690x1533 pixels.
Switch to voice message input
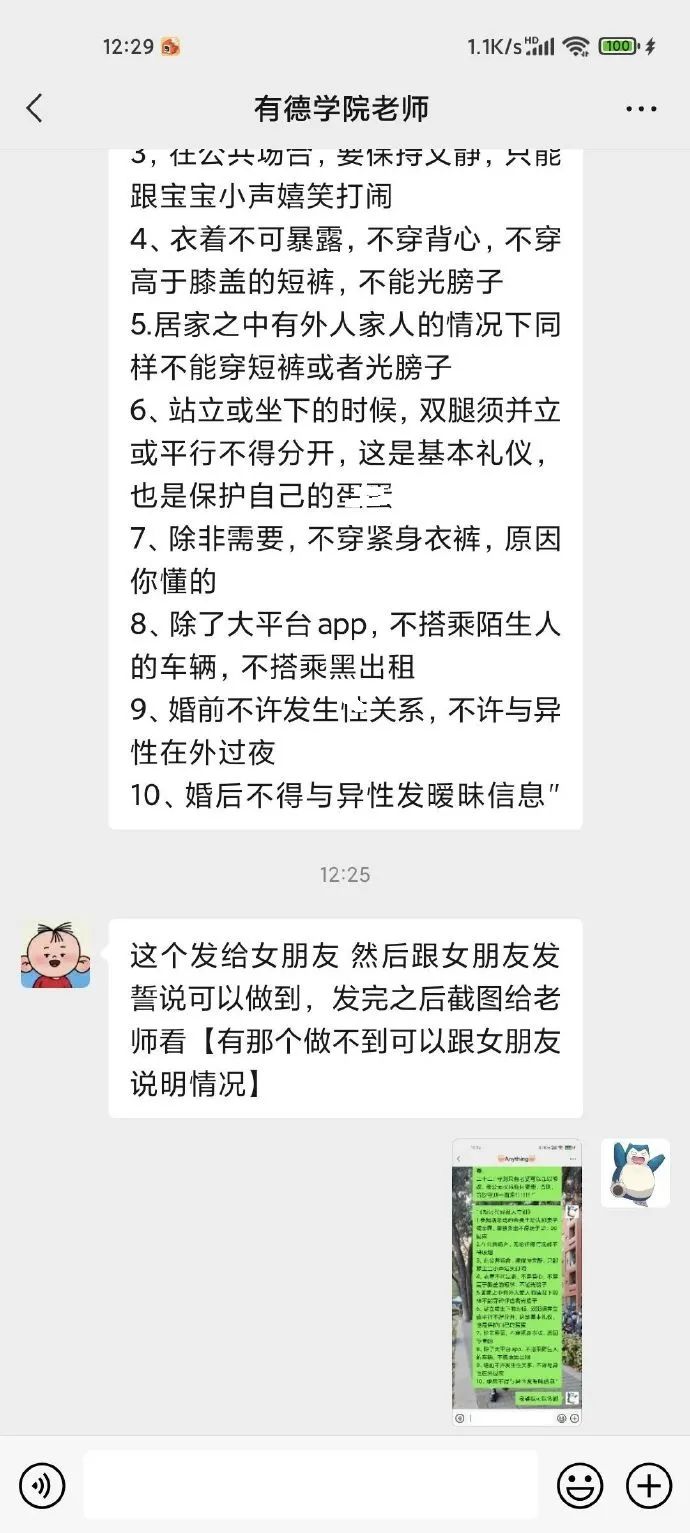[42, 1484]
